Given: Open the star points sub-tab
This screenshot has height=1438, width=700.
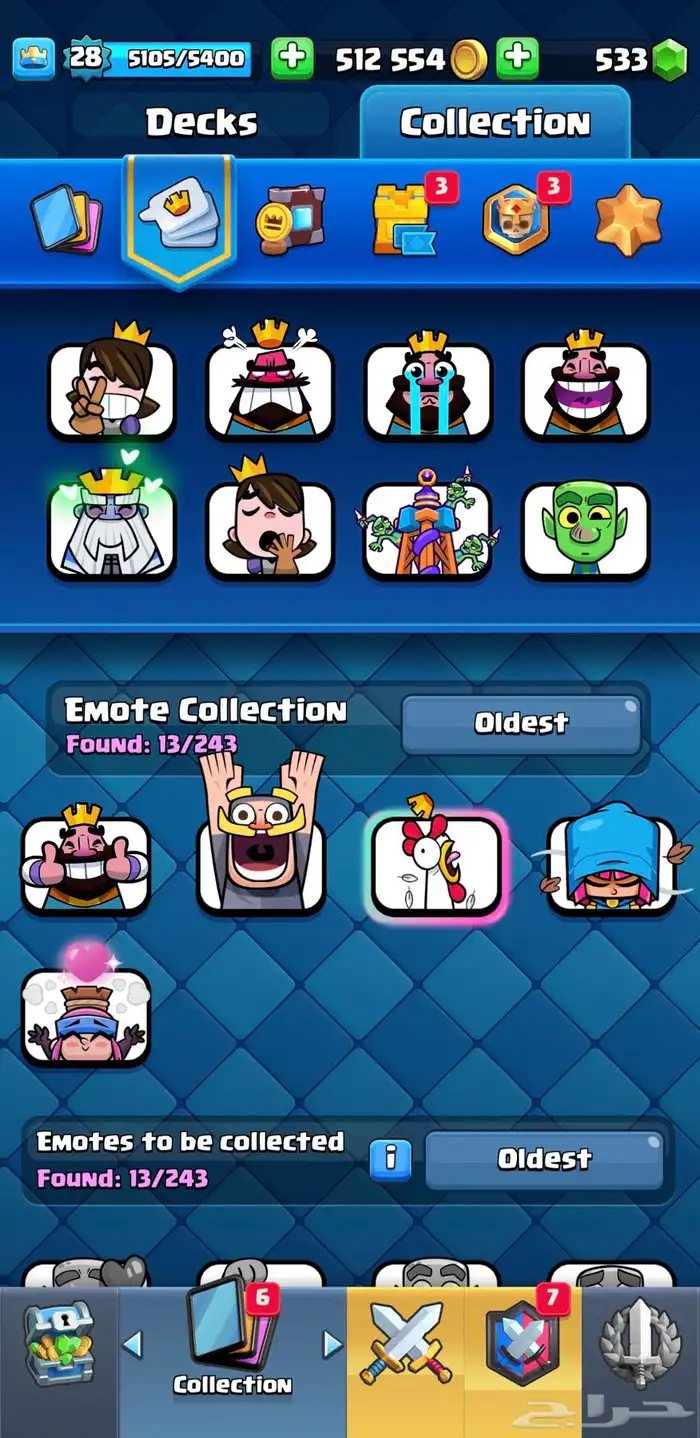Looking at the screenshot, I should pyautogui.click(x=628, y=219).
